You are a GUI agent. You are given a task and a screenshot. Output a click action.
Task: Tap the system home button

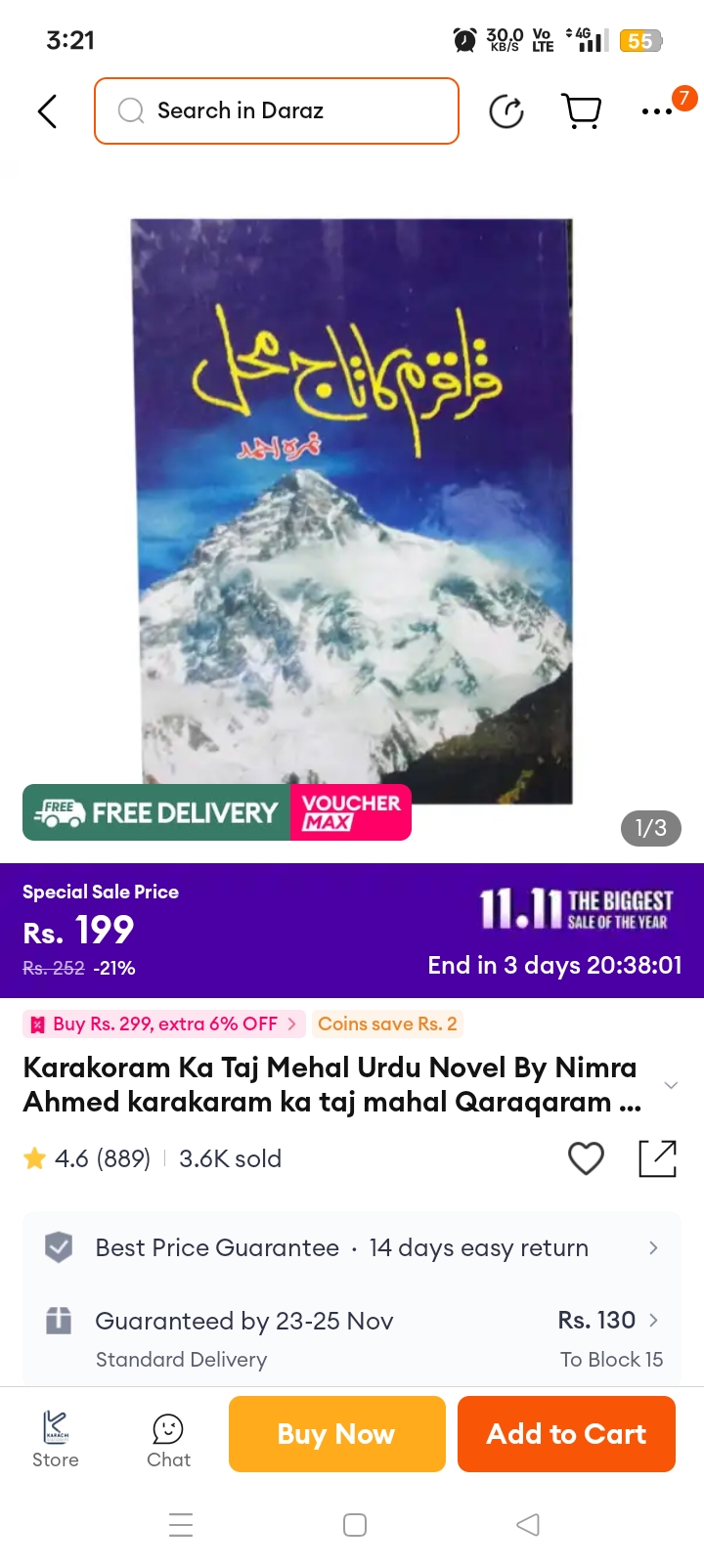click(355, 1525)
